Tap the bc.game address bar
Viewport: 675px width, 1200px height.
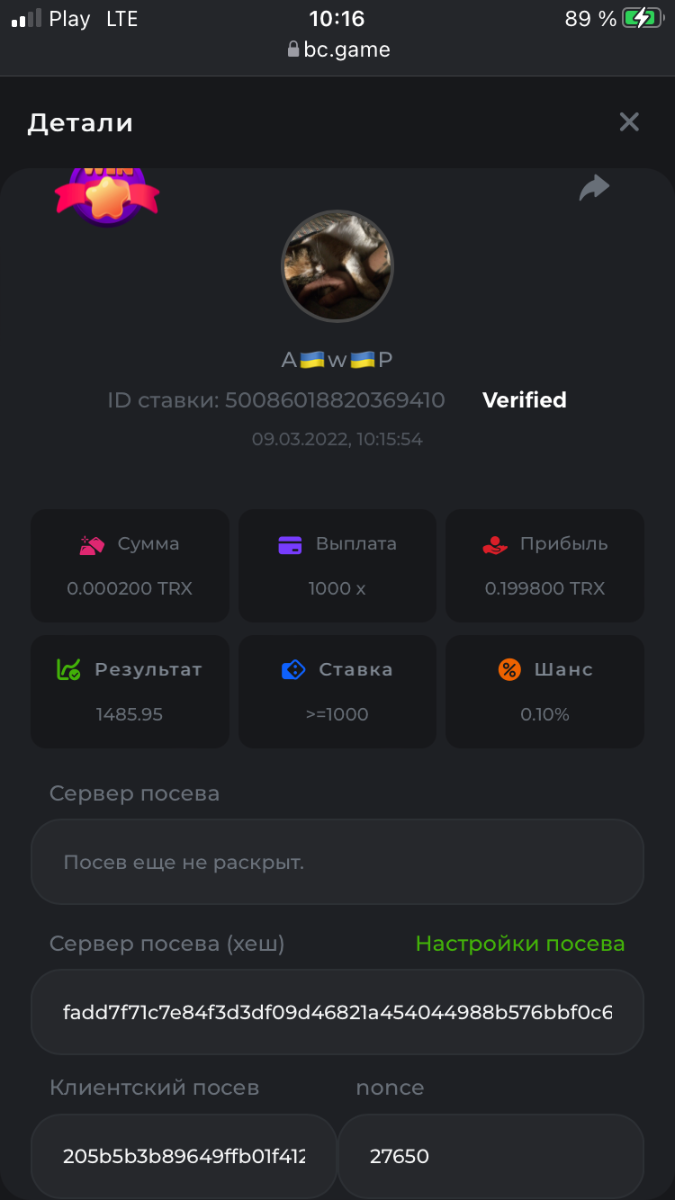pos(338,50)
